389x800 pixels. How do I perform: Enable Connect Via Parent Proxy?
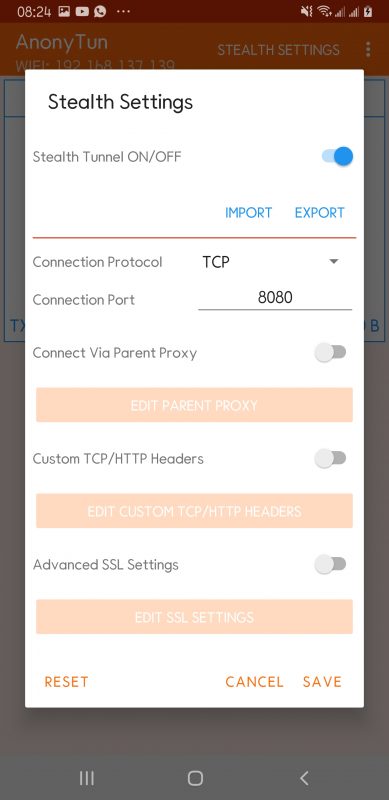[331, 353]
